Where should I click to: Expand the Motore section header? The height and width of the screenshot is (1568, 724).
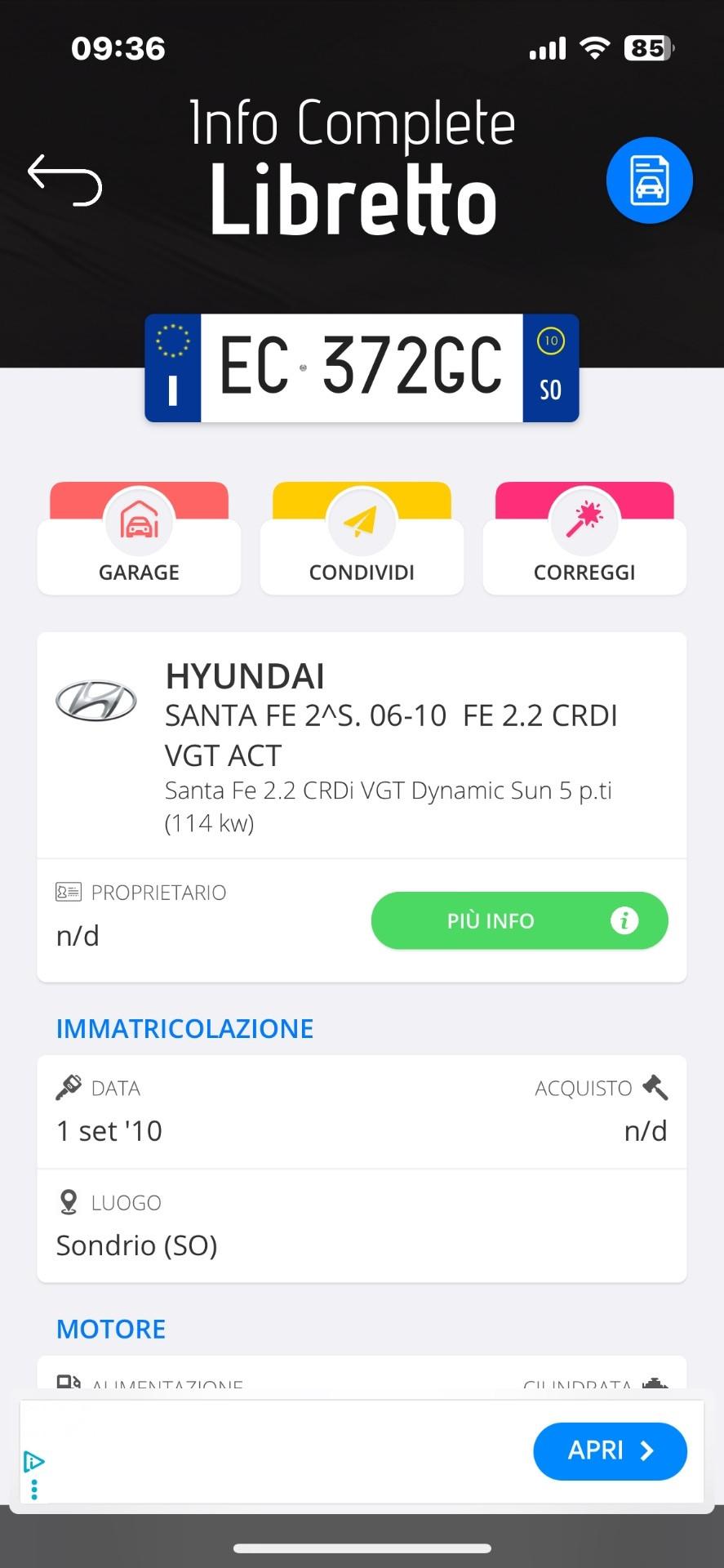click(x=110, y=1329)
